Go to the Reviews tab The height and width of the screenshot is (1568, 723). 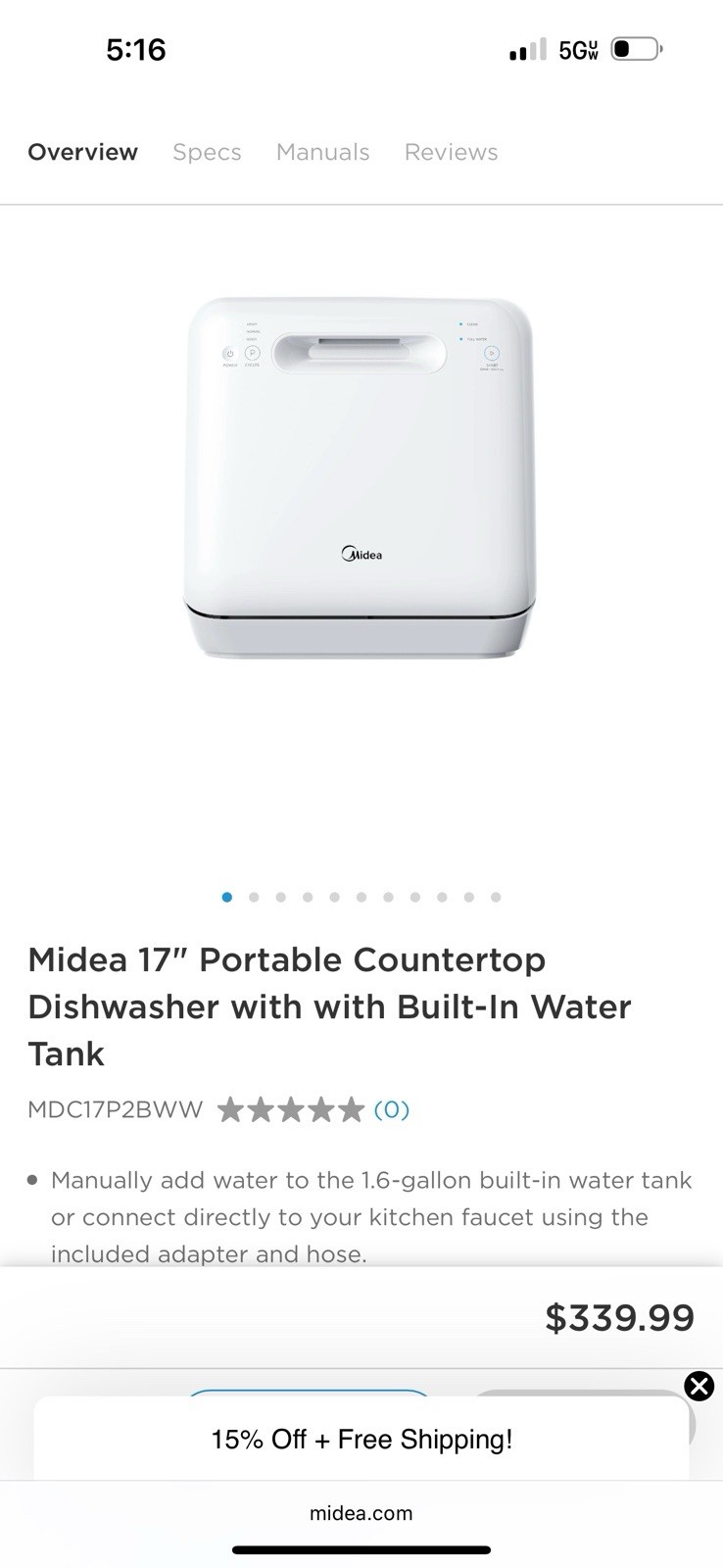(x=451, y=152)
